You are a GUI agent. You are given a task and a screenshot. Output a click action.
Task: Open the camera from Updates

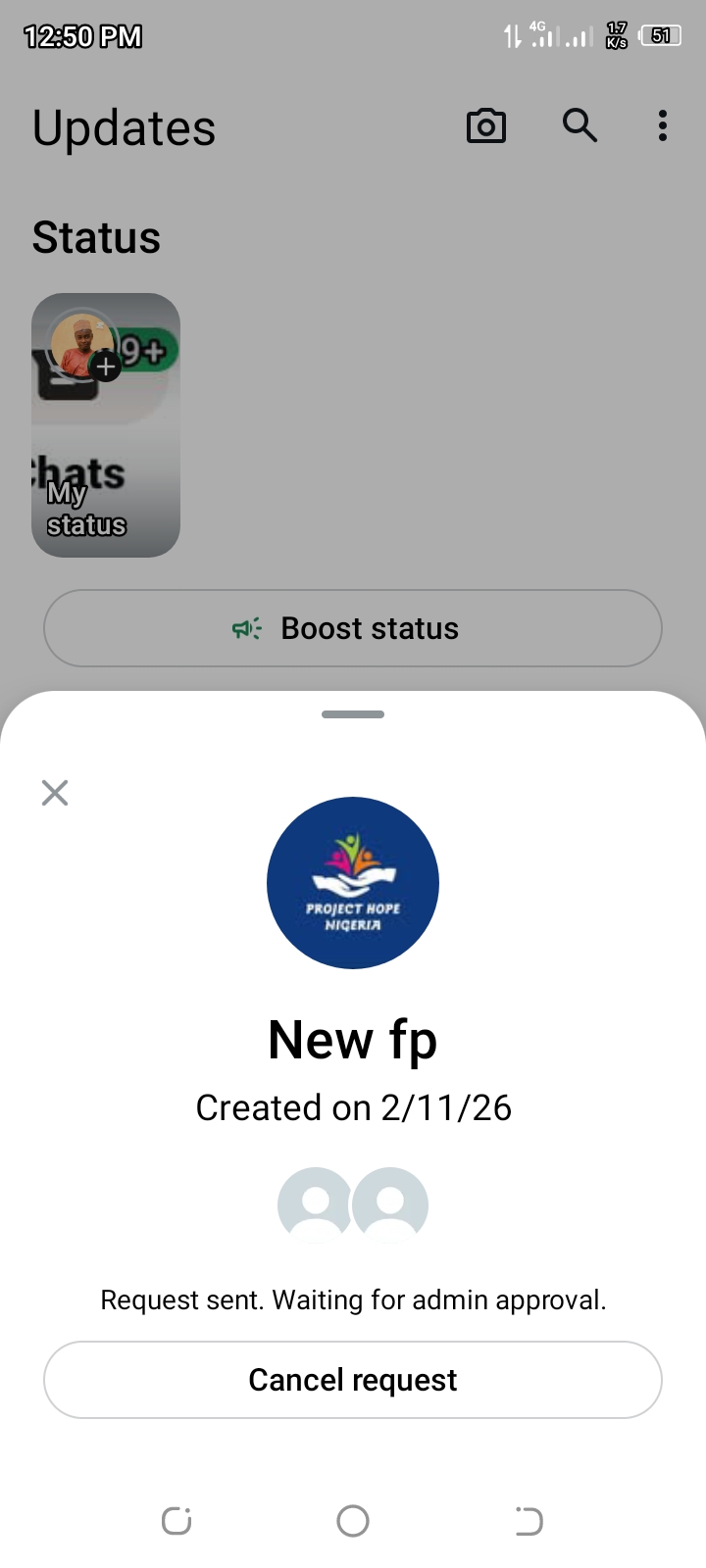(485, 126)
